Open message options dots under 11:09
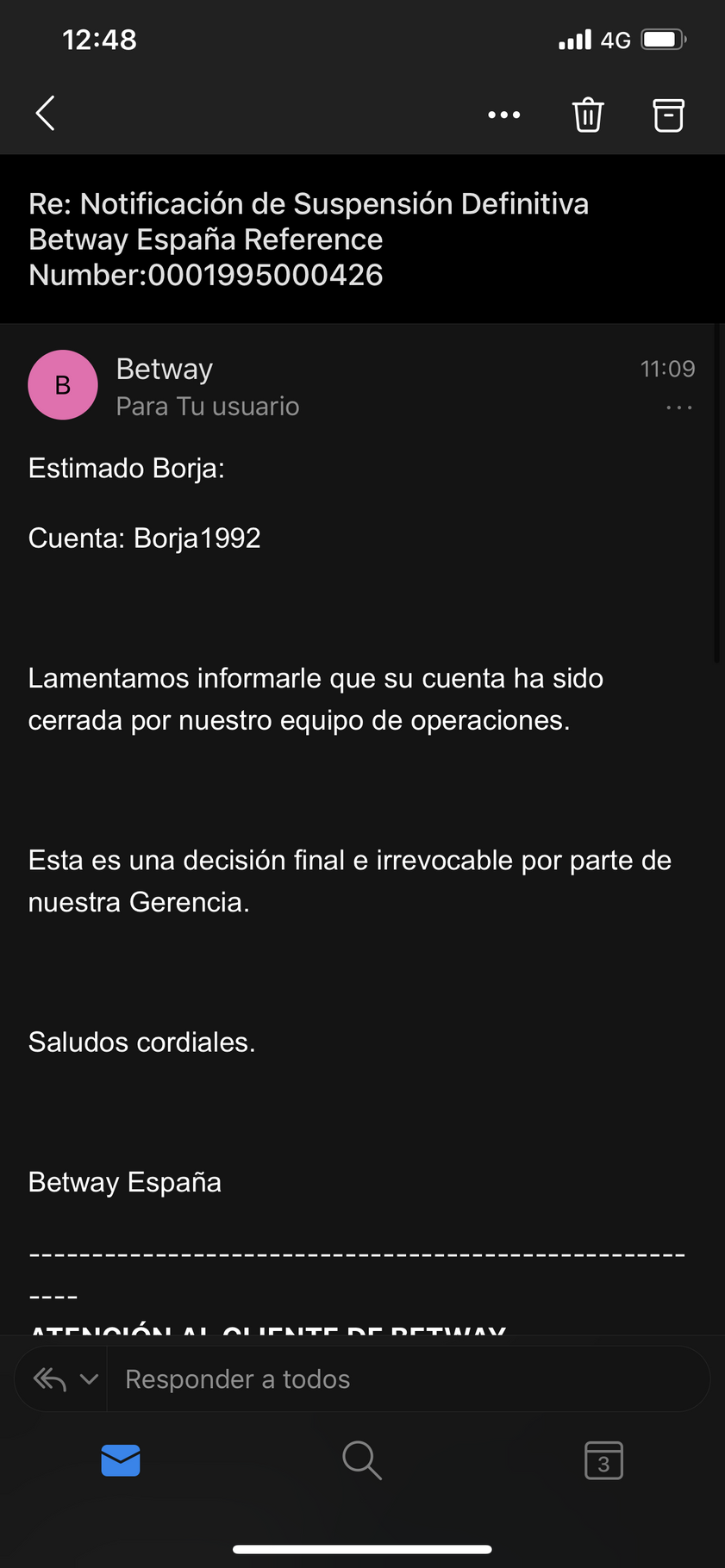This screenshot has height=1568, width=725. click(679, 408)
